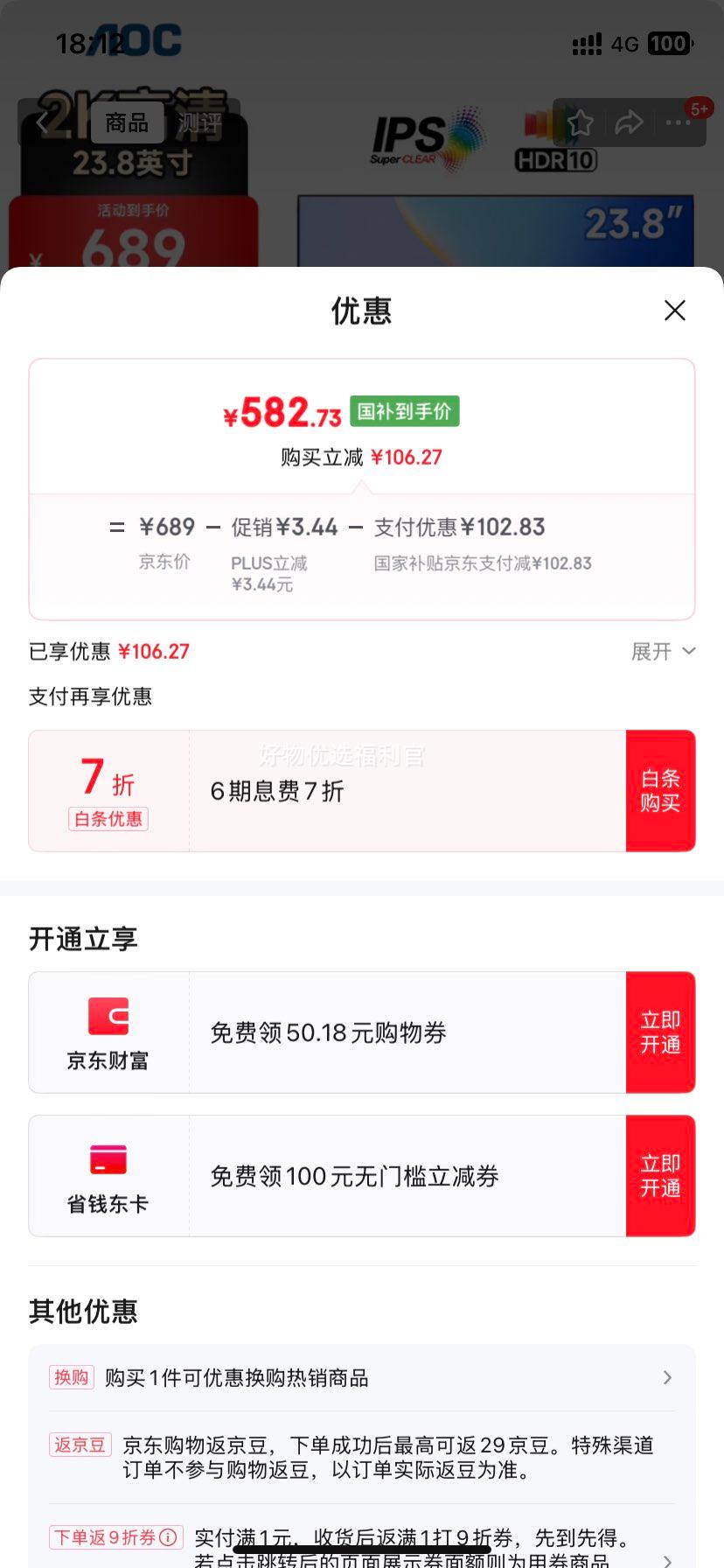The height and width of the screenshot is (1568, 724).
Task: Tap the 返京豆 label tag
Action: click(x=80, y=1445)
